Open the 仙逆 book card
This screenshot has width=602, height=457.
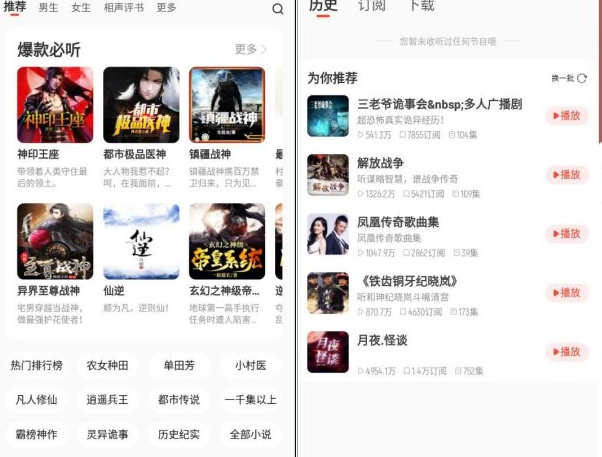[x=141, y=241]
